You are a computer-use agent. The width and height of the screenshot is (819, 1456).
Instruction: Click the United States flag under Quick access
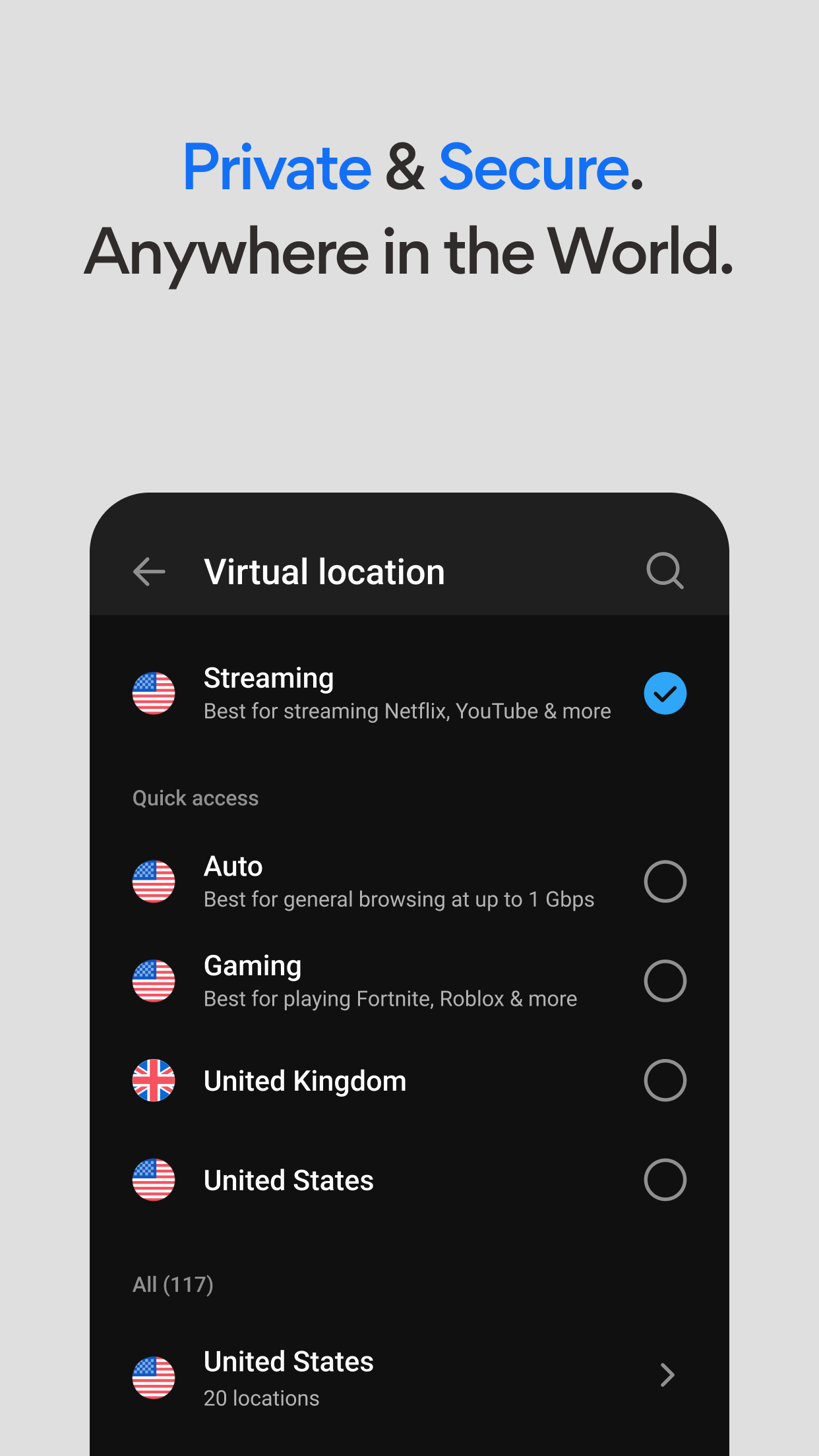[x=153, y=1180]
